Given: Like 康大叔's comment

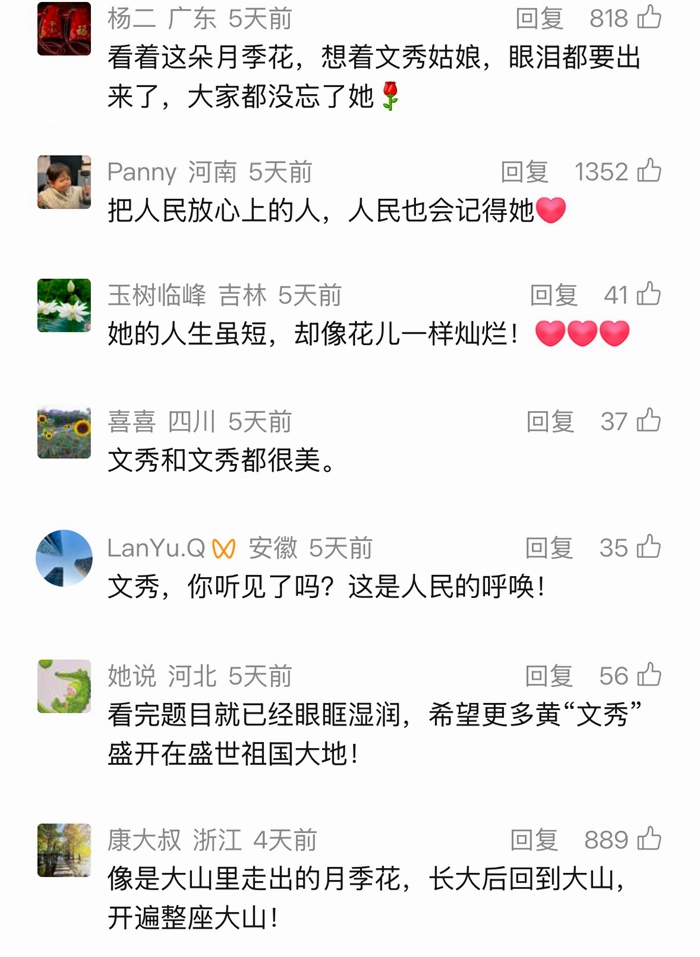Looking at the screenshot, I should click(x=649, y=839).
